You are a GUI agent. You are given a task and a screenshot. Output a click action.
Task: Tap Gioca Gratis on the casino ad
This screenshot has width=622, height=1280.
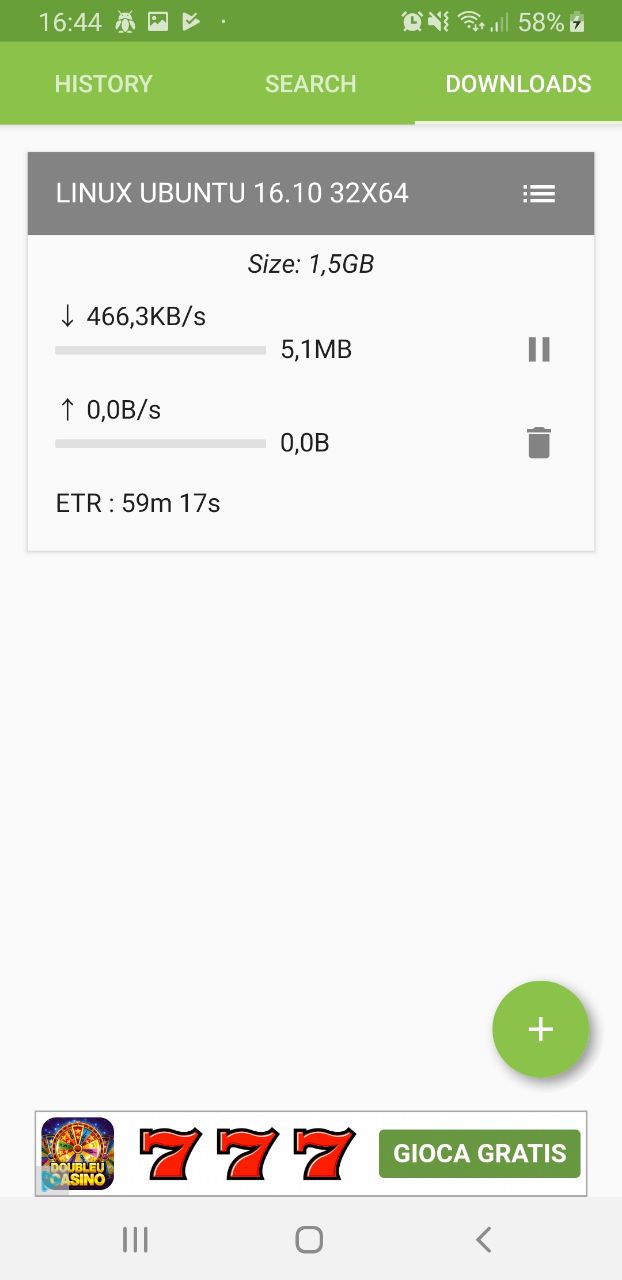479,1153
